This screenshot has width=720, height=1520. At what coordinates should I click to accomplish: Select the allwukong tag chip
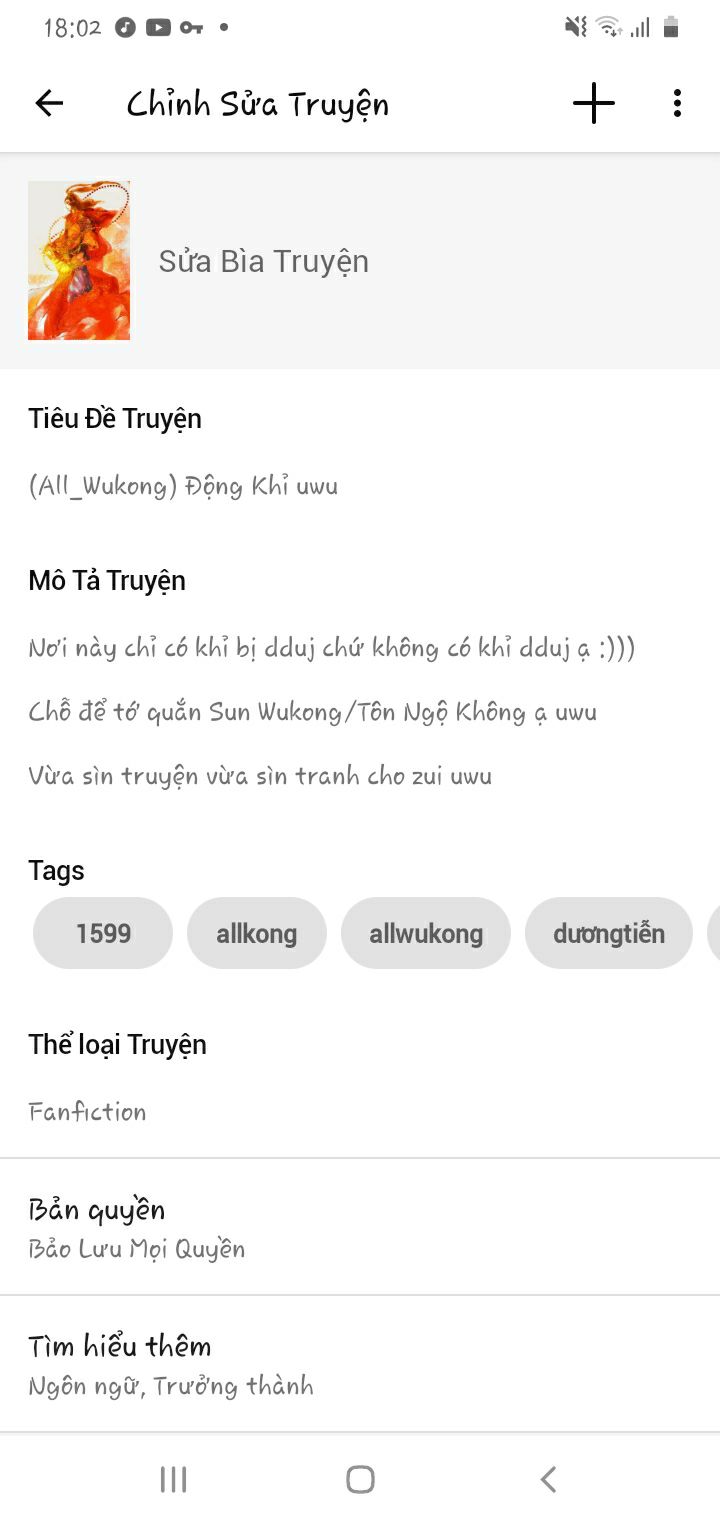point(426,933)
